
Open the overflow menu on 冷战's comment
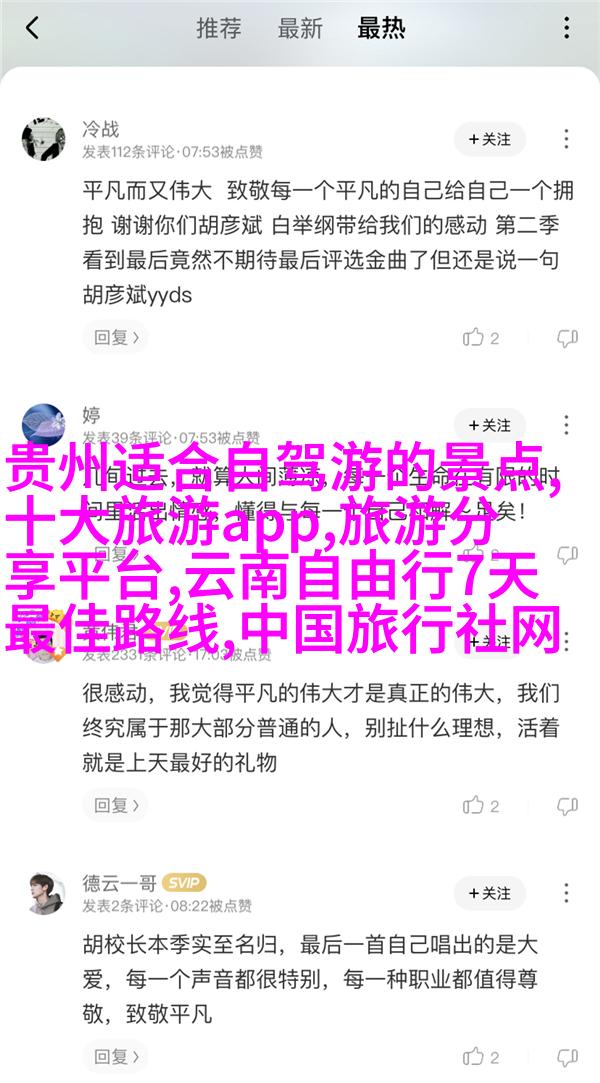[568, 139]
